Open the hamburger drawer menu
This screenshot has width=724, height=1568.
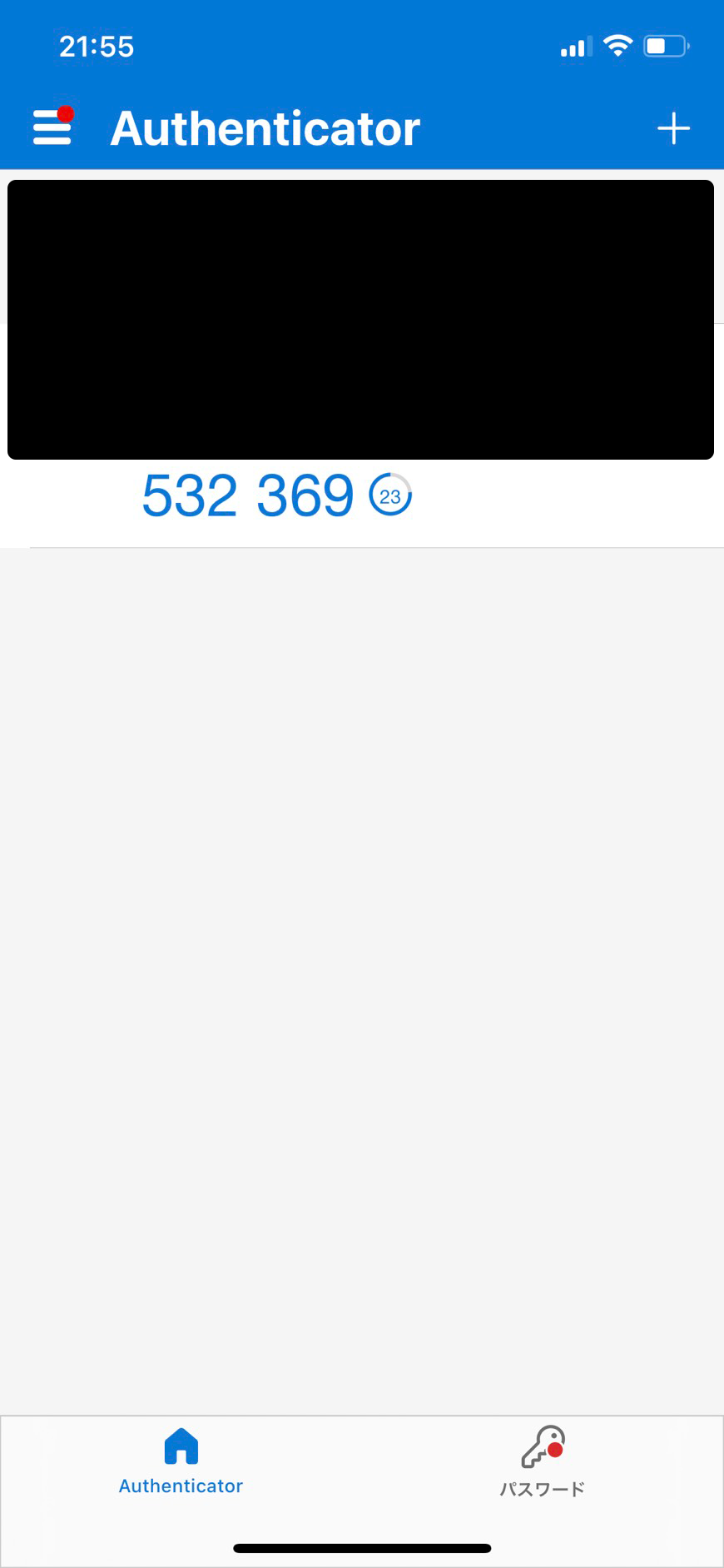pyautogui.click(x=52, y=127)
